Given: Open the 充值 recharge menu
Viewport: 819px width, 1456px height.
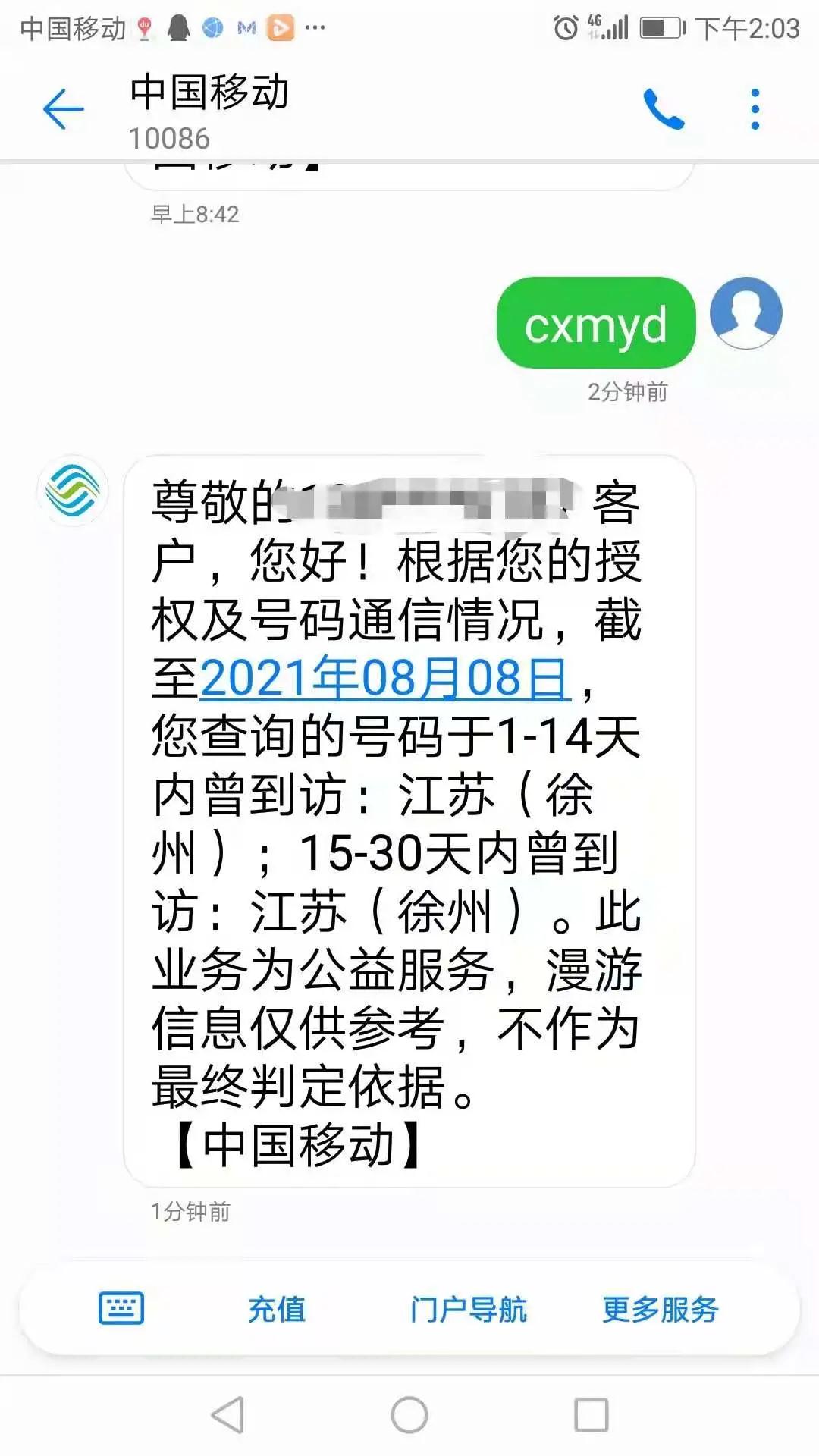Looking at the screenshot, I should (x=277, y=1310).
